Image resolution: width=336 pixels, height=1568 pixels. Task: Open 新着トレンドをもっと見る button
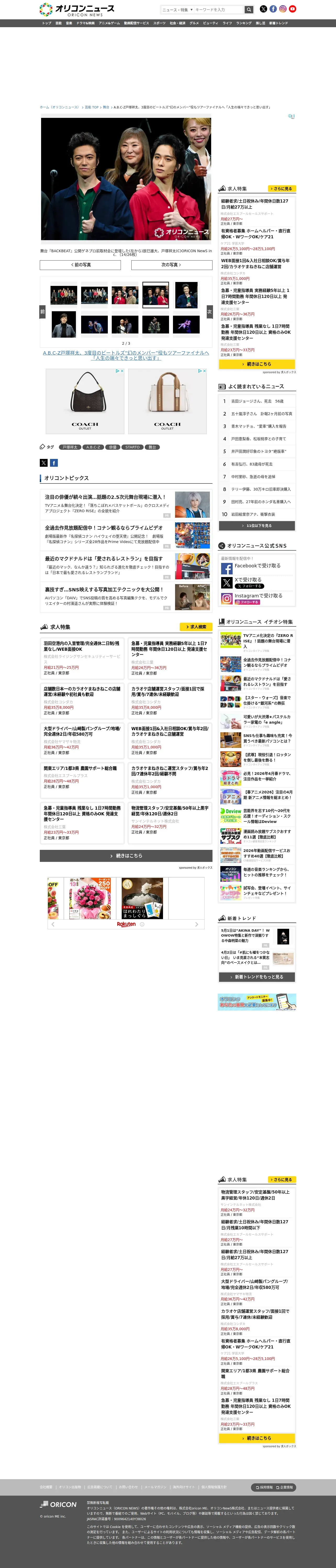pyautogui.click(x=257, y=977)
